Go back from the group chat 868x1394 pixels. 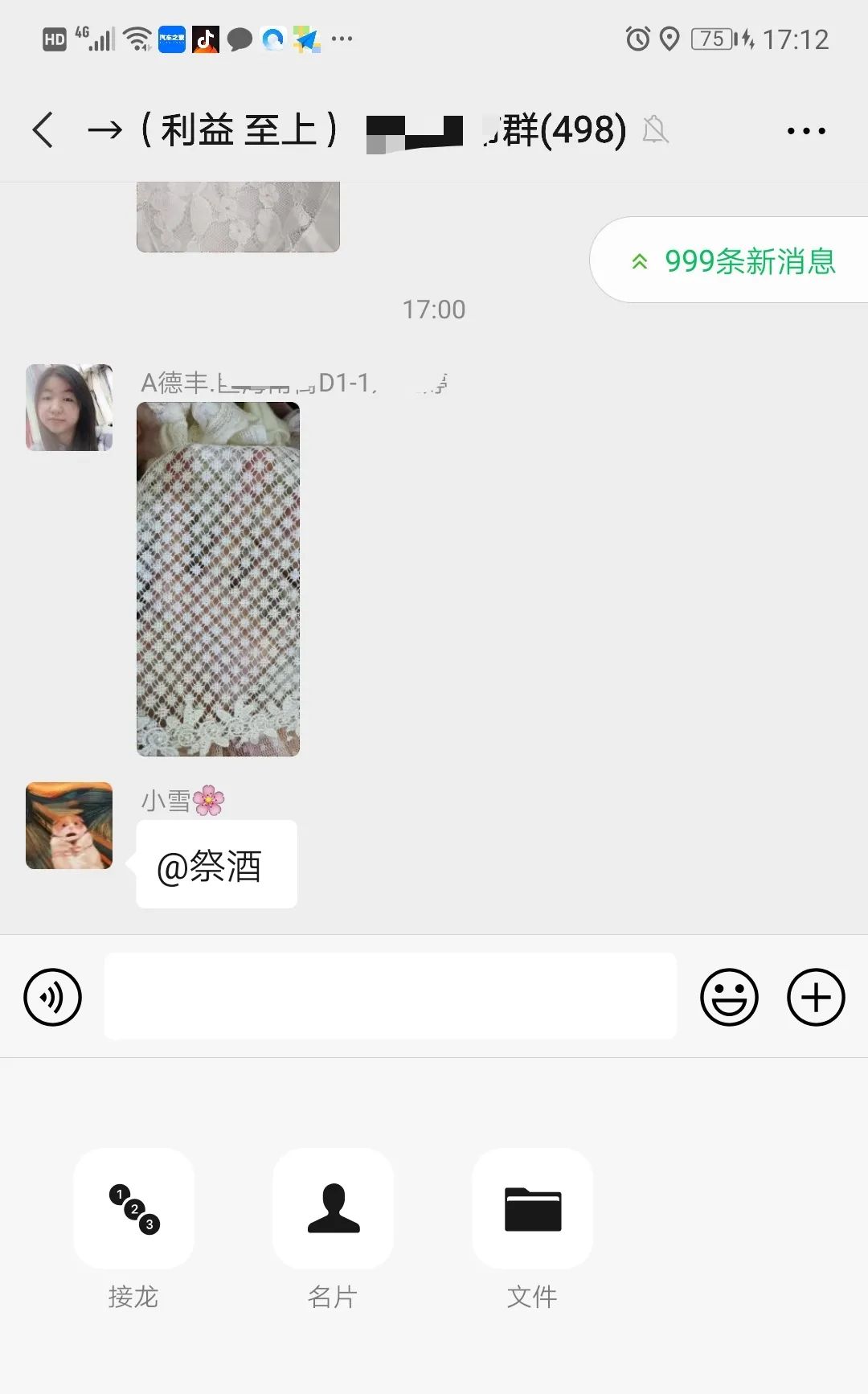coord(43,129)
